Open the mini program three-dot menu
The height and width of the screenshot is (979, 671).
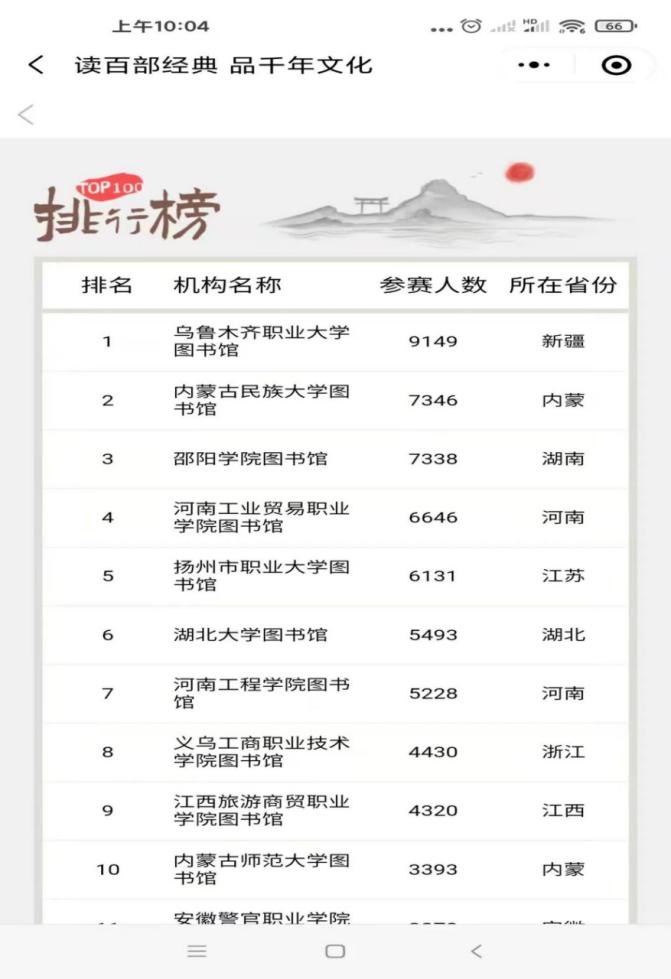coord(534,66)
